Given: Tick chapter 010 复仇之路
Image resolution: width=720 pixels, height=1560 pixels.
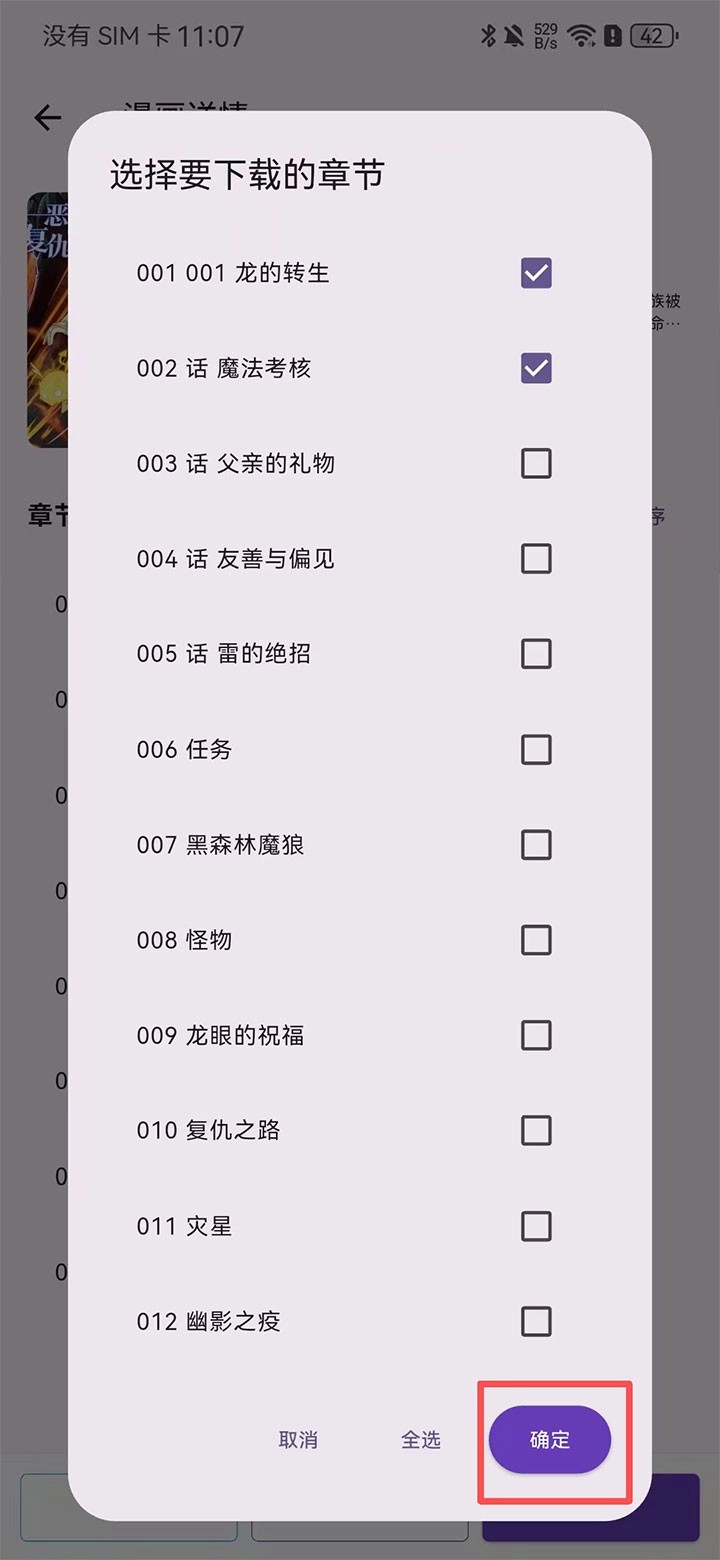Looking at the screenshot, I should 536,1130.
